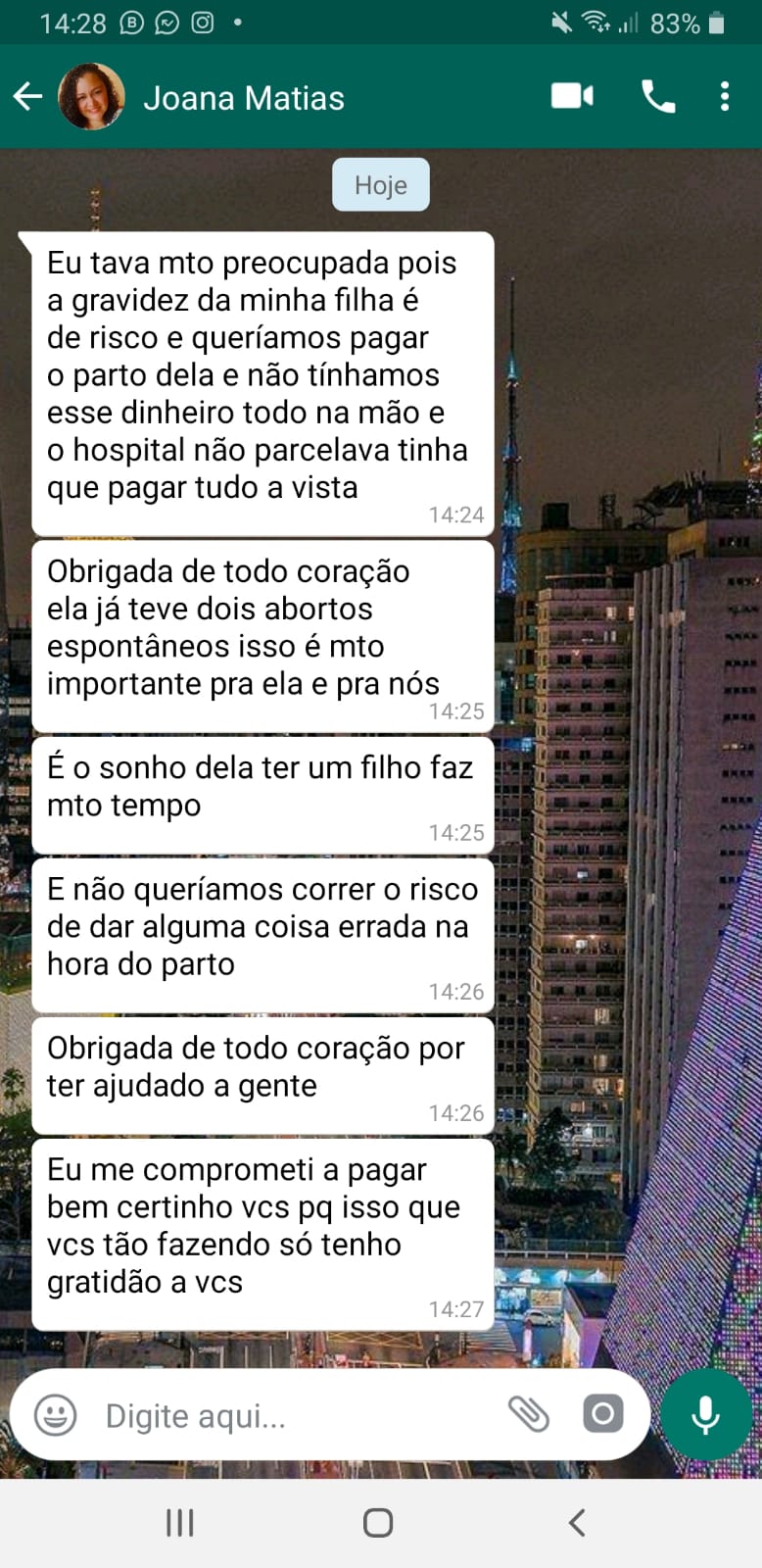Open recent apps from the navigation bar
762x1568 pixels.
coord(180,1522)
